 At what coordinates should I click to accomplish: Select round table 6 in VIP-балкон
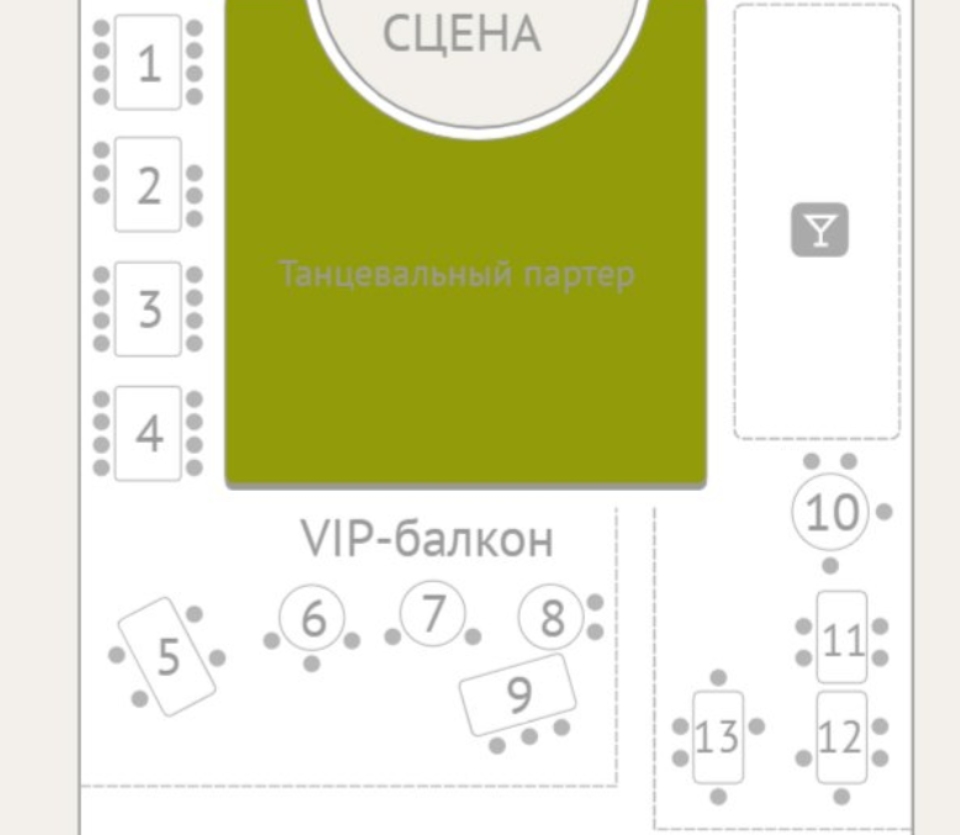click(x=312, y=618)
